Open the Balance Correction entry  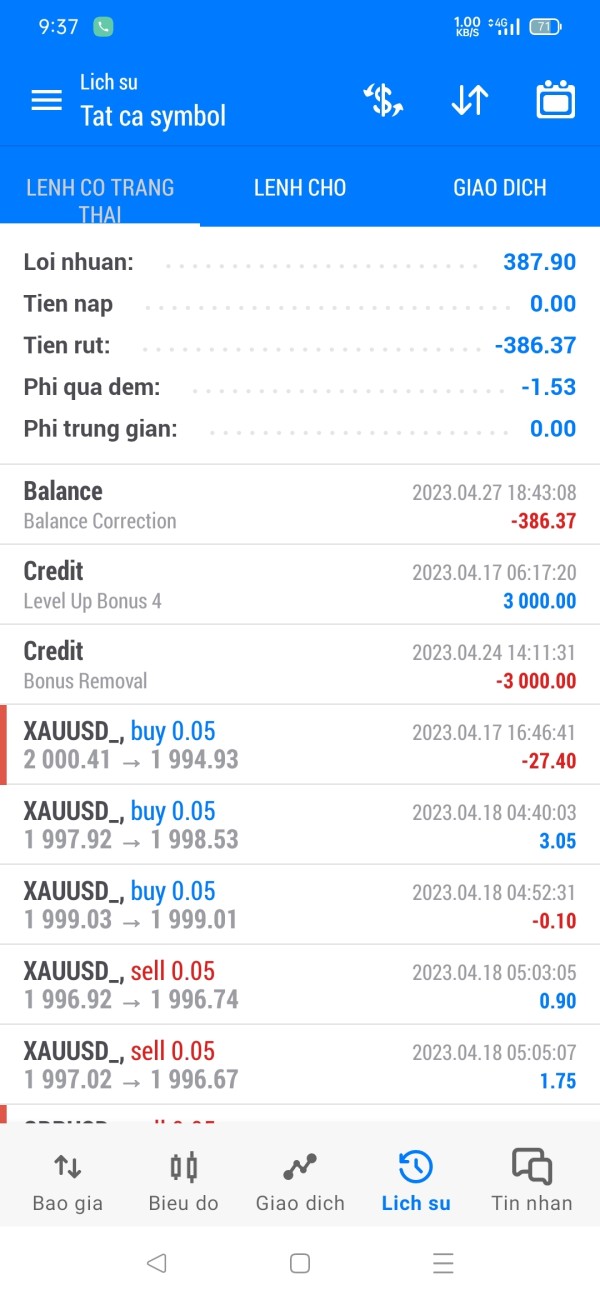pyautogui.click(x=300, y=505)
